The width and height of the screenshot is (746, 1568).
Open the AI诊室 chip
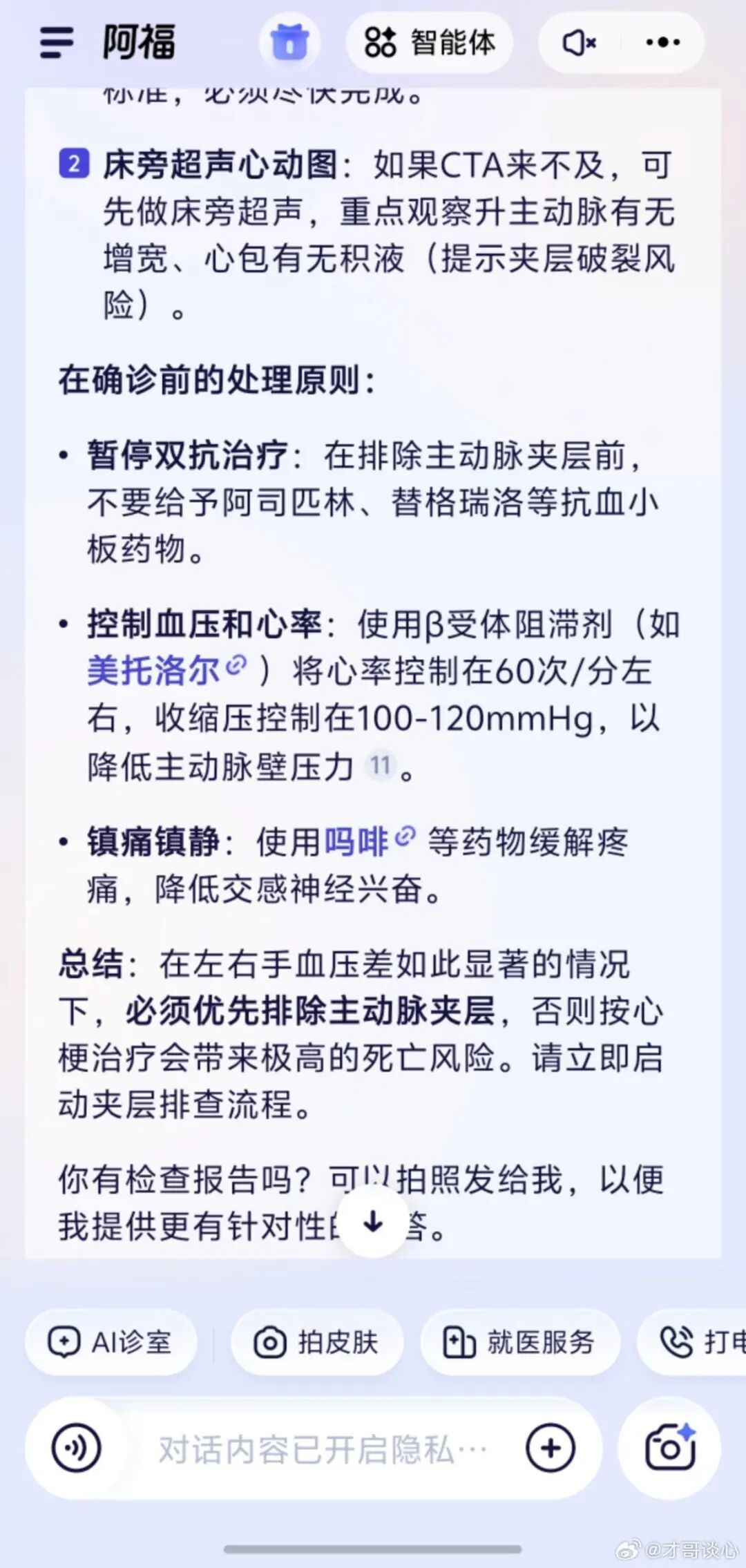click(x=111, y=1342)
